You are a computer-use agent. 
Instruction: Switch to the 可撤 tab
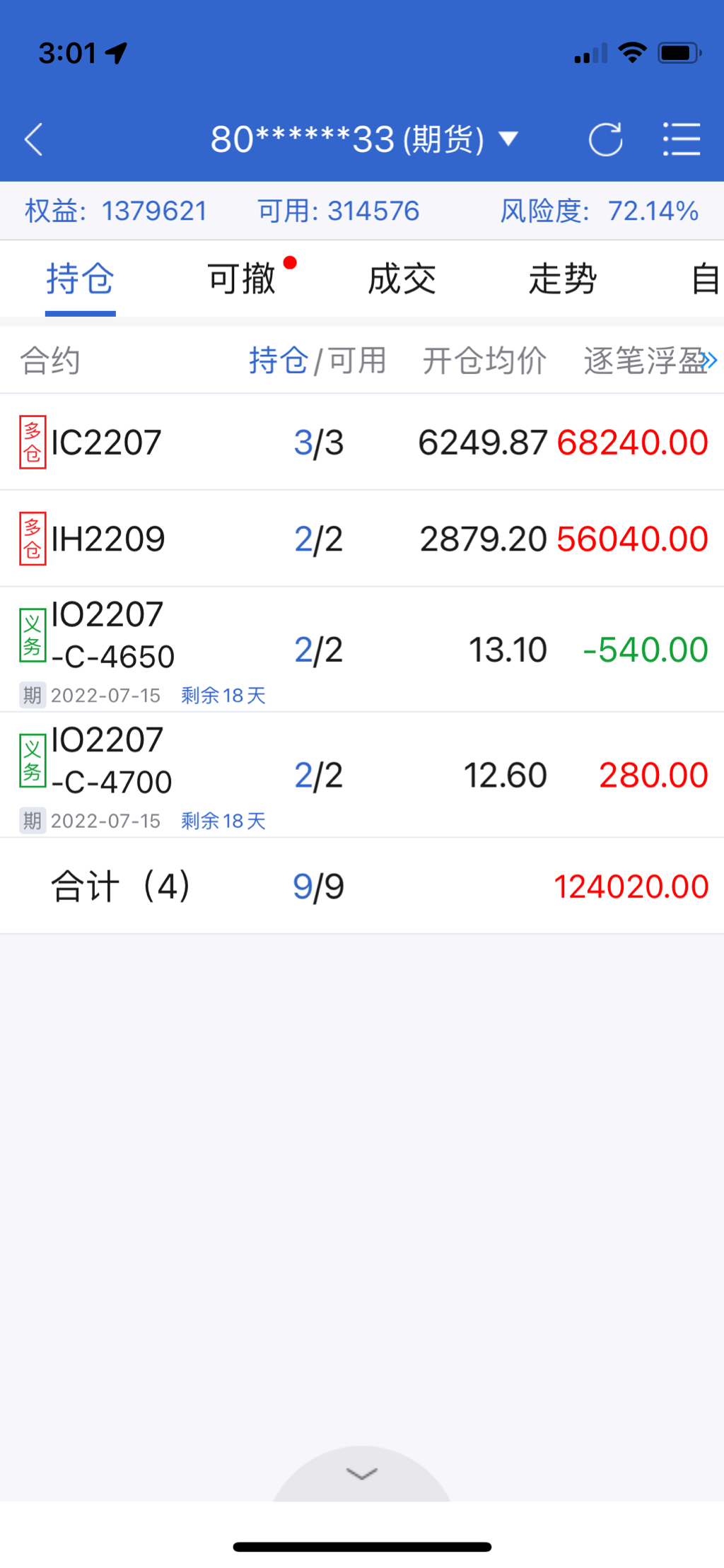pyautogui.click(x=242, y=279)
